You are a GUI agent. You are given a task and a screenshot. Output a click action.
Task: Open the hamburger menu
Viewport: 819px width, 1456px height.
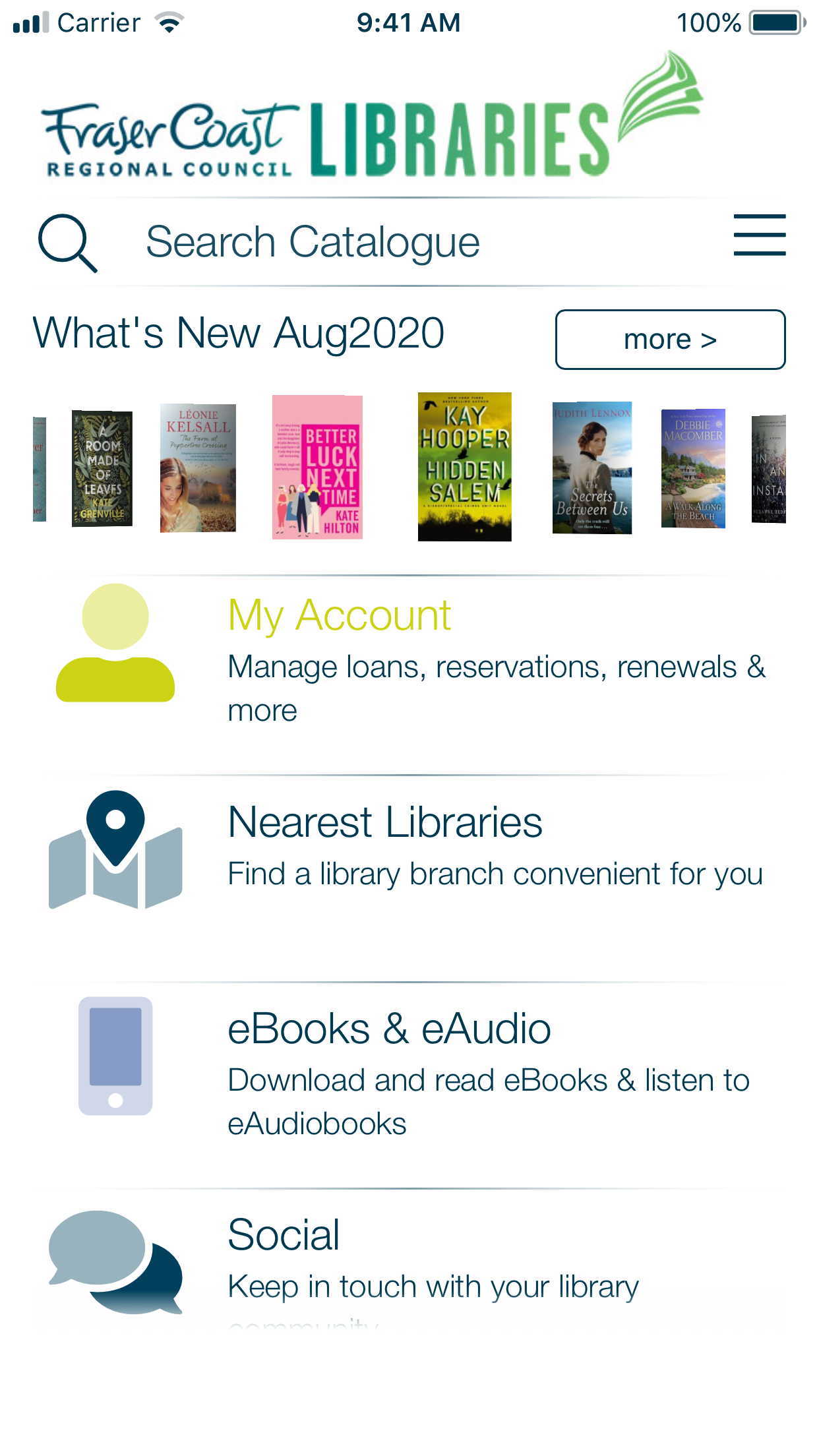click(x=760, y=235)
